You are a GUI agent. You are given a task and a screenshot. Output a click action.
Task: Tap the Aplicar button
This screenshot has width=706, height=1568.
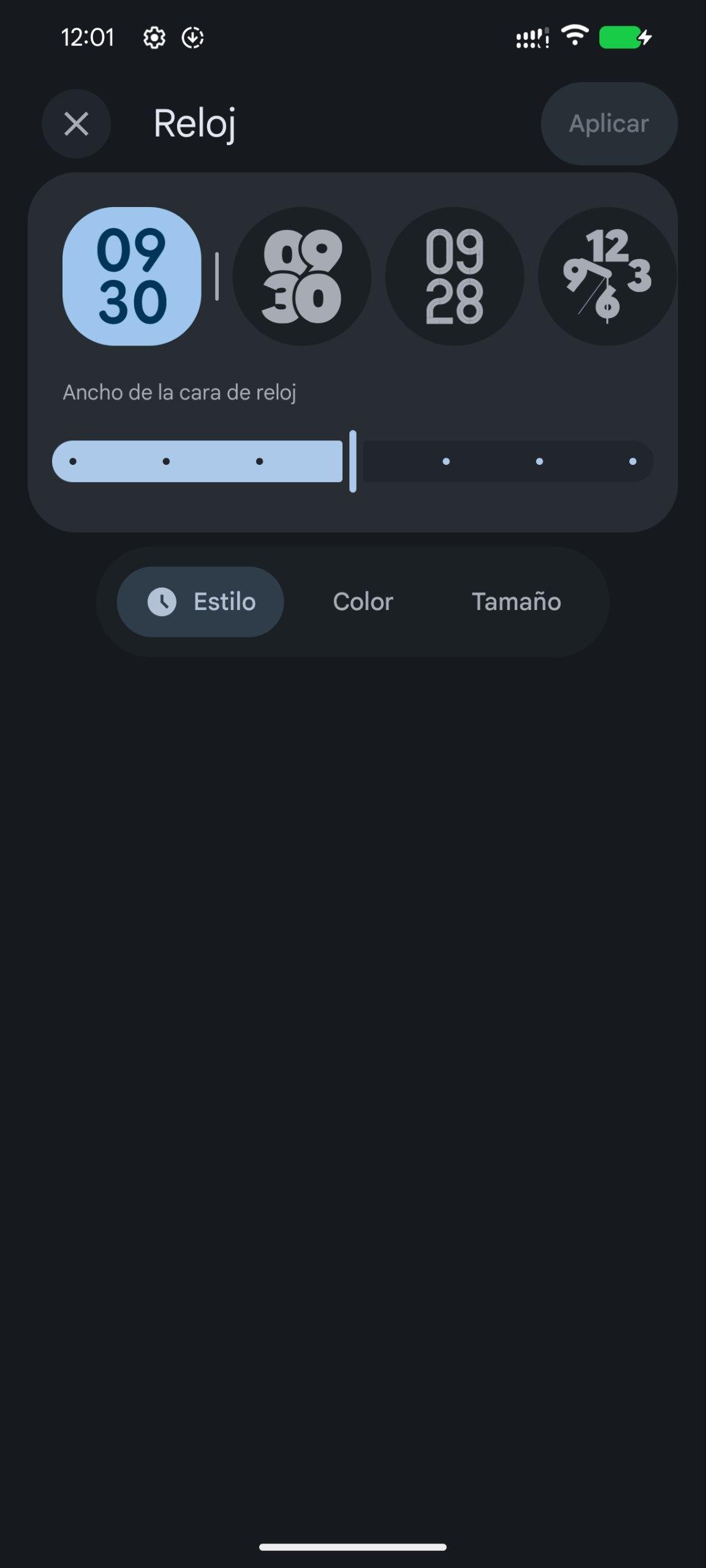coord(609,124)
